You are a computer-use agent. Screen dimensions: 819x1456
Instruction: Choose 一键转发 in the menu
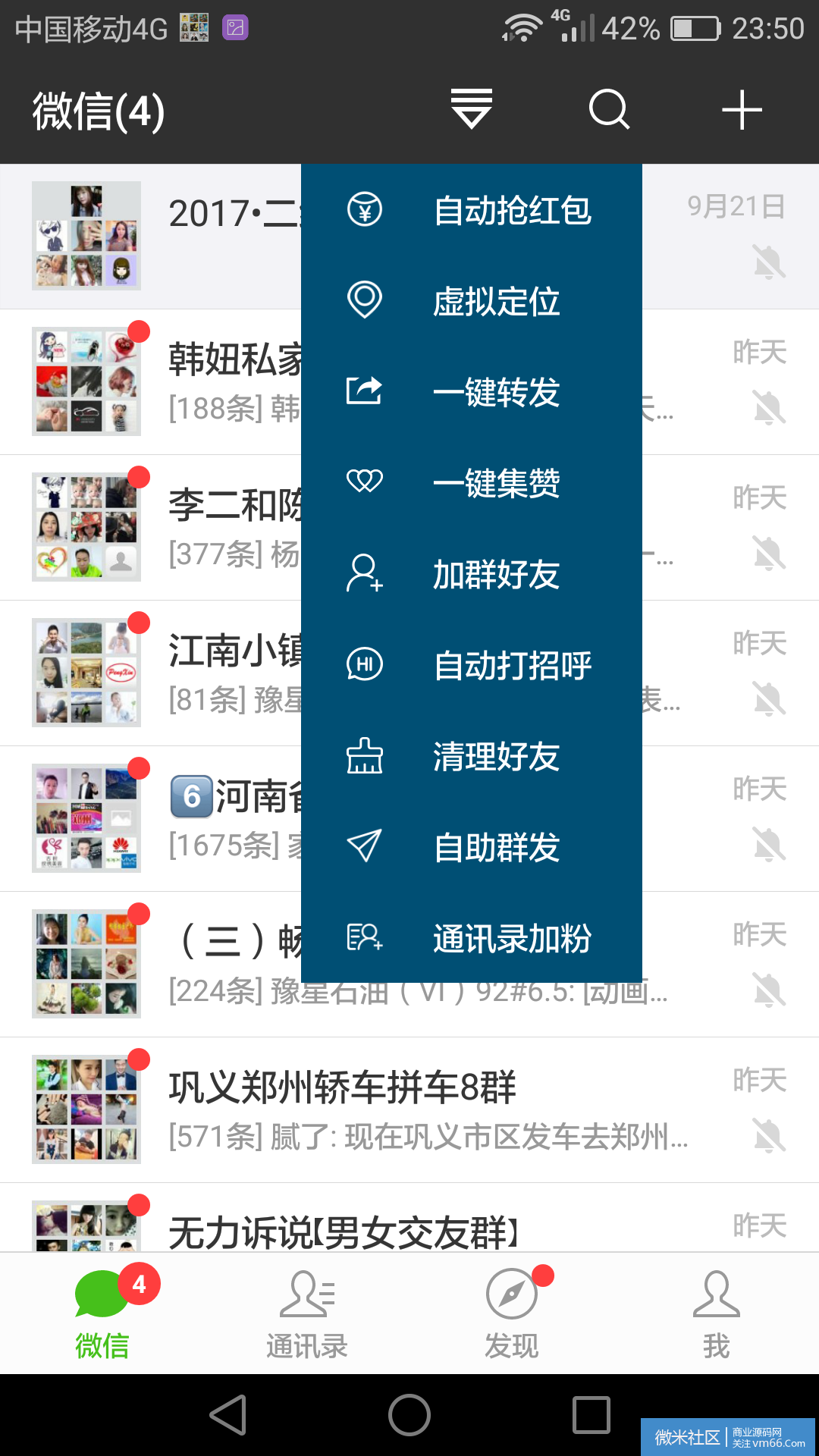(472, 392)
